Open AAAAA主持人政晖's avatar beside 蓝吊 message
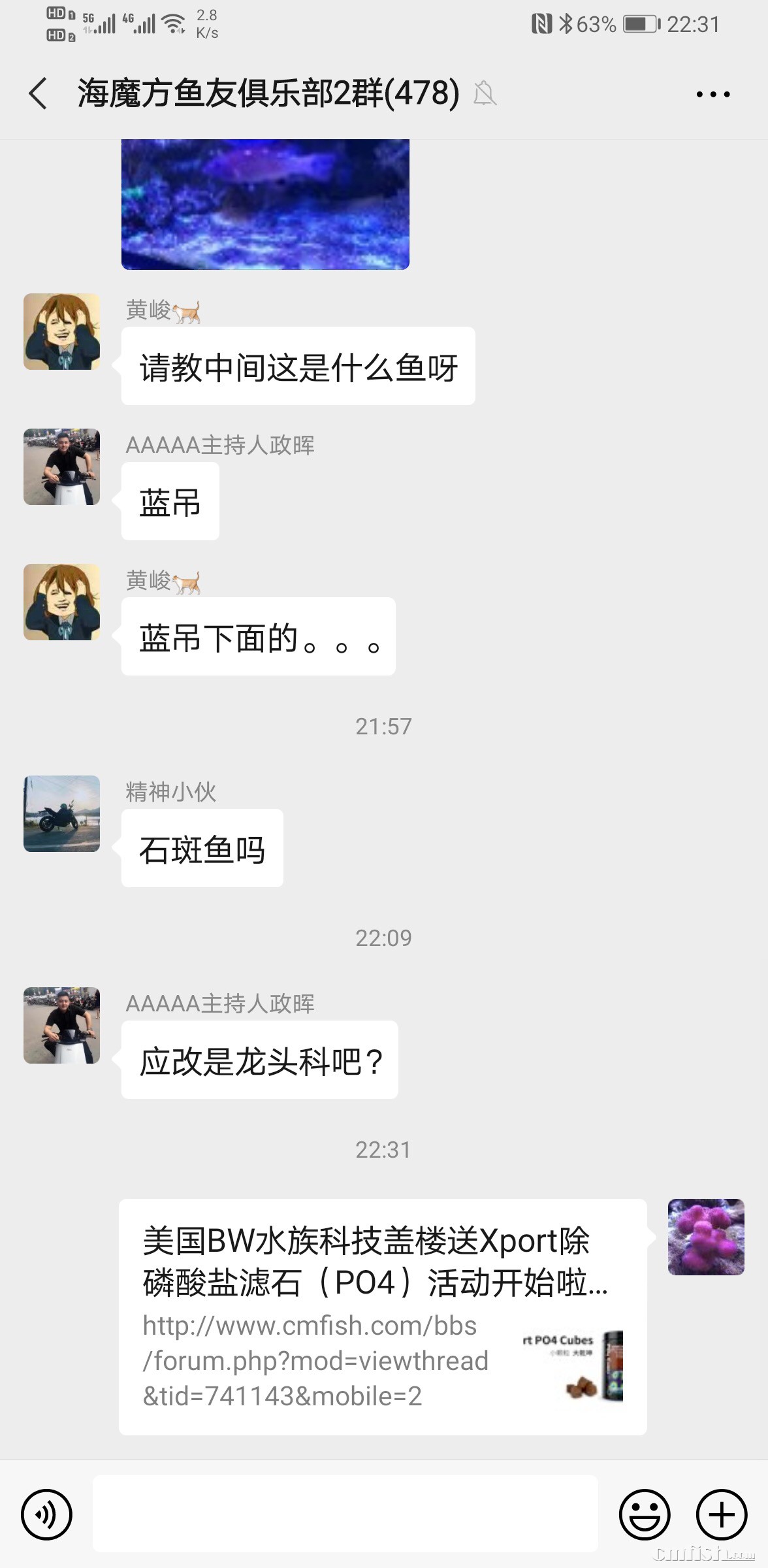Viewport: 768px width, 1568px height. tap(62, 466)
